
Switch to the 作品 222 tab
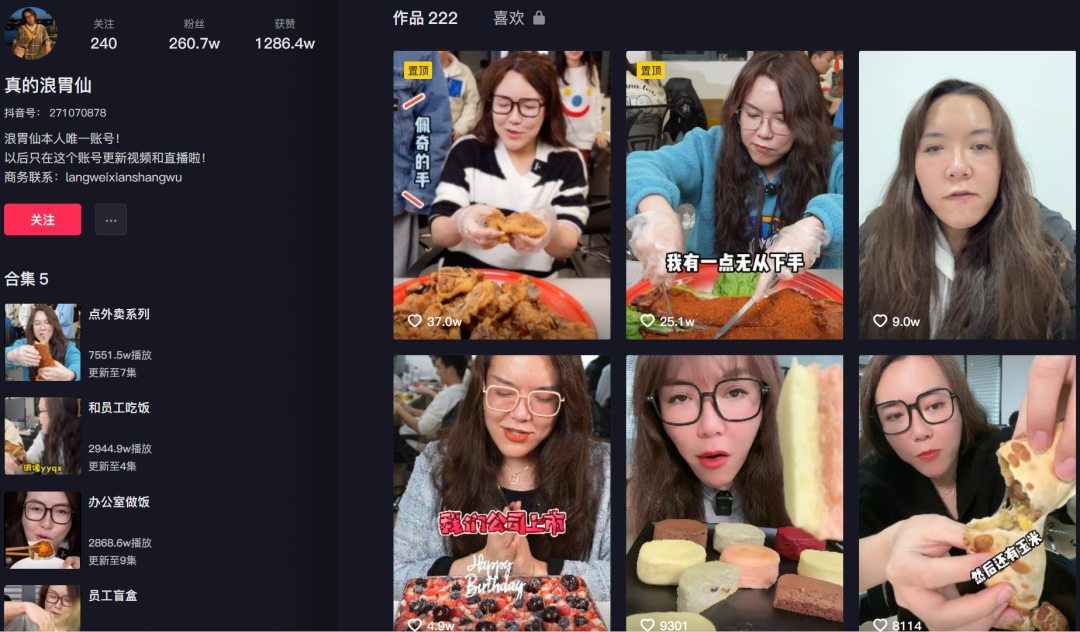(425, 18)
